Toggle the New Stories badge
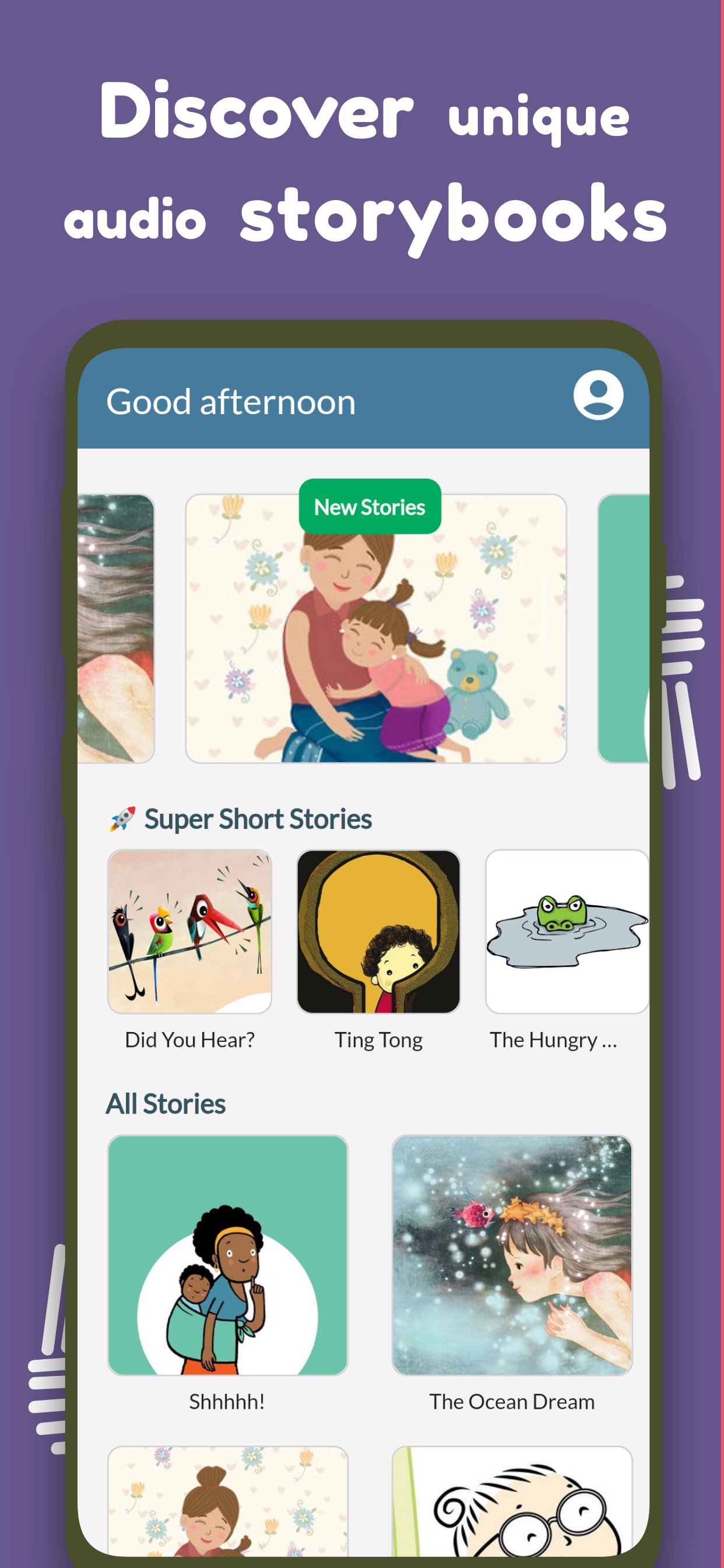 (370, 507)
